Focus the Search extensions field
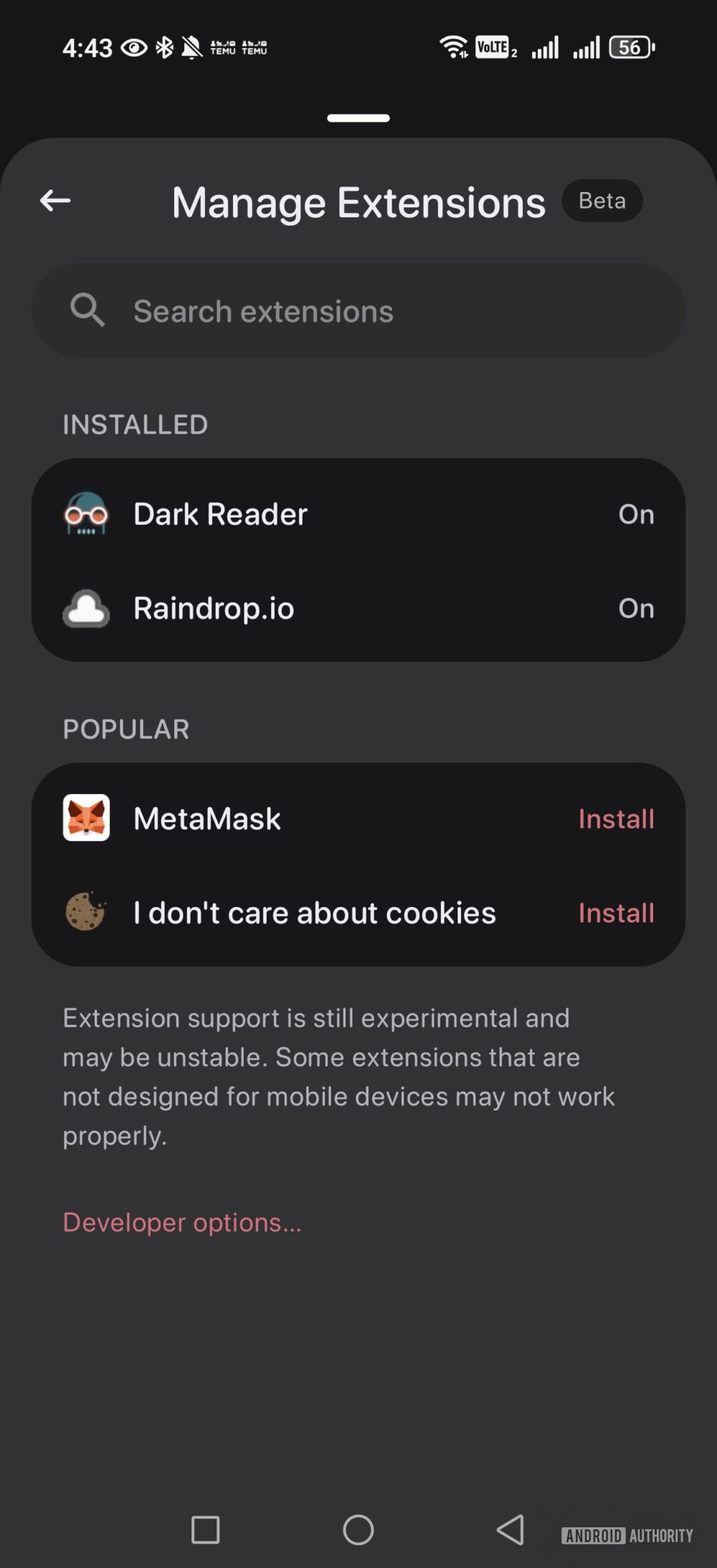 coord(358,311)
